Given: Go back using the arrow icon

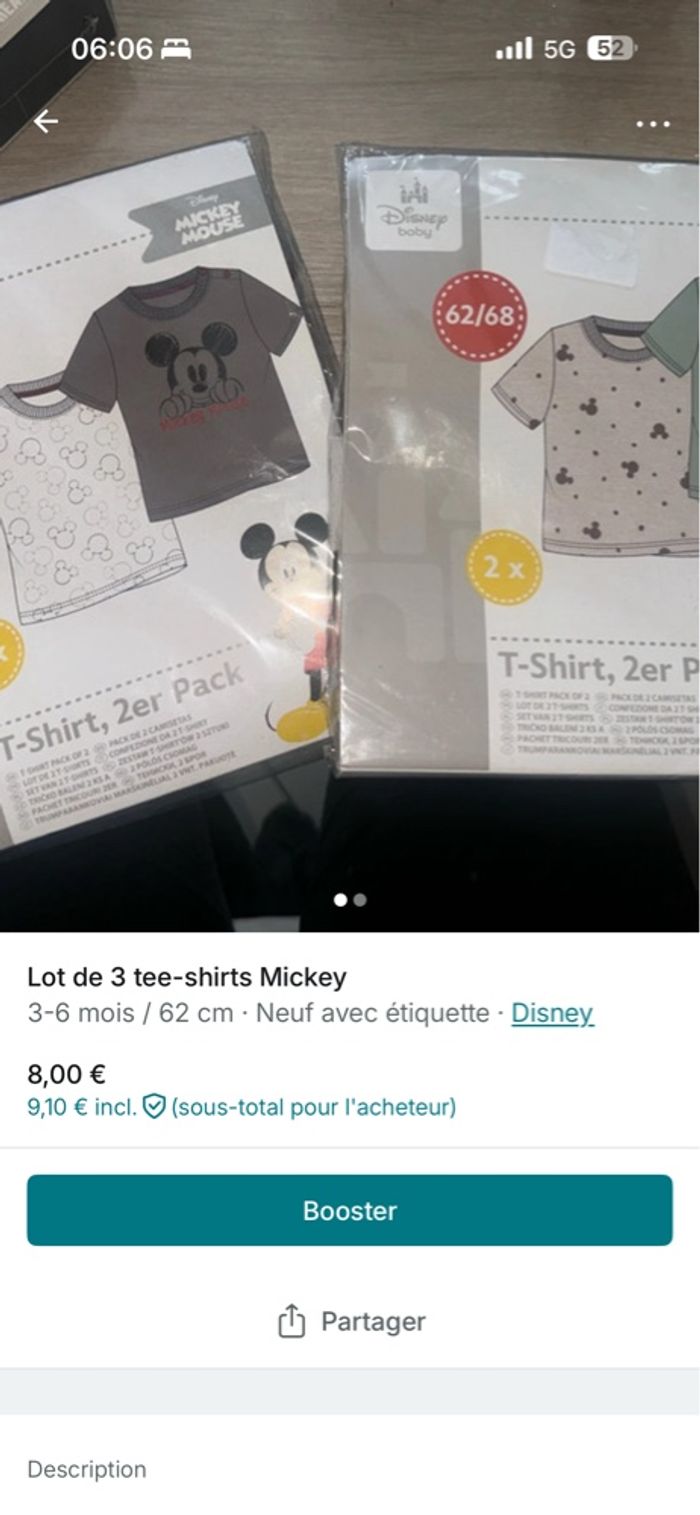Looking at the screenshot, I should pyautogui.click(x=46, y=122).
